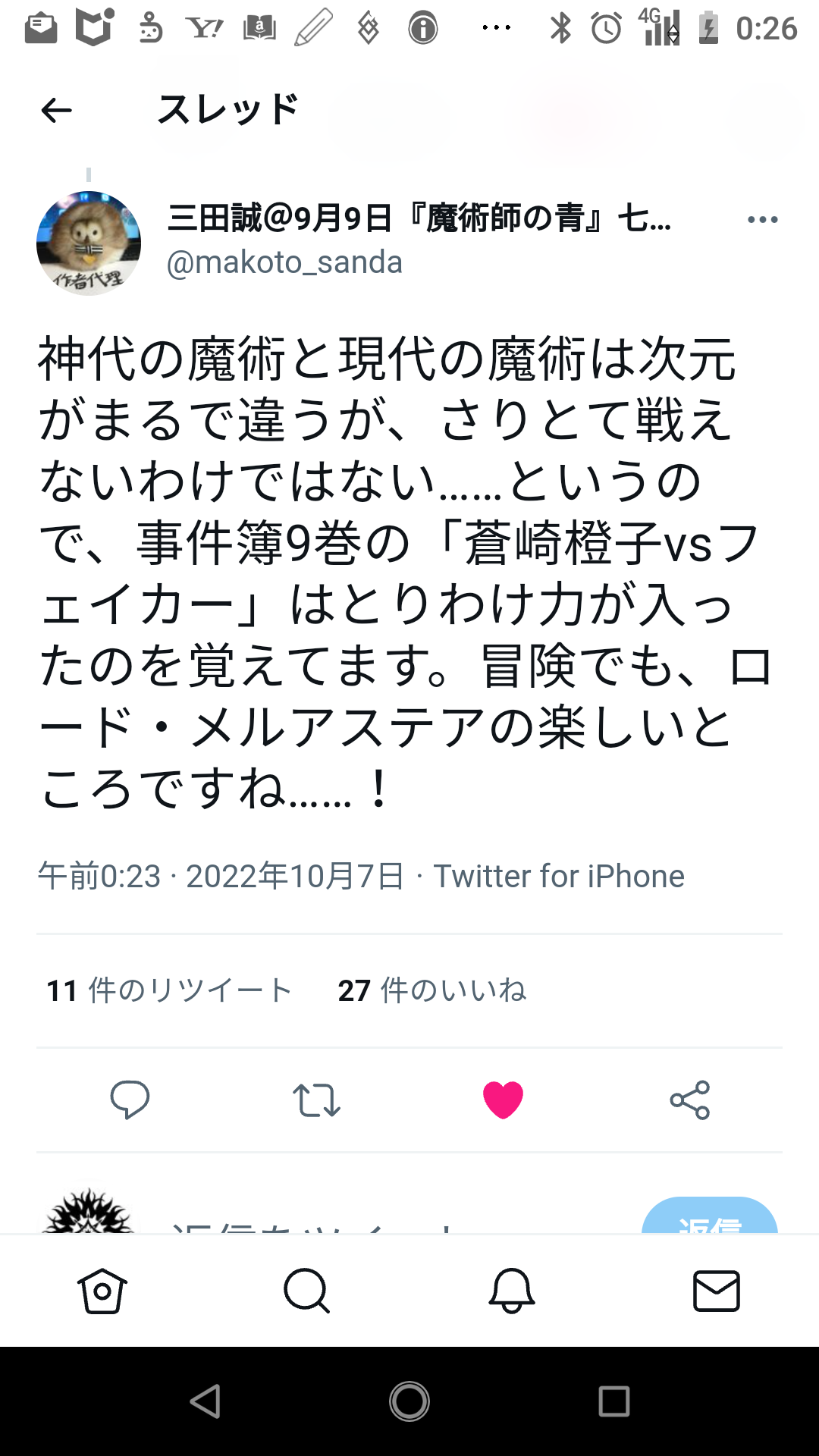Tap the system home button
819x1456 pixels.
click(x=409, y=1401)
